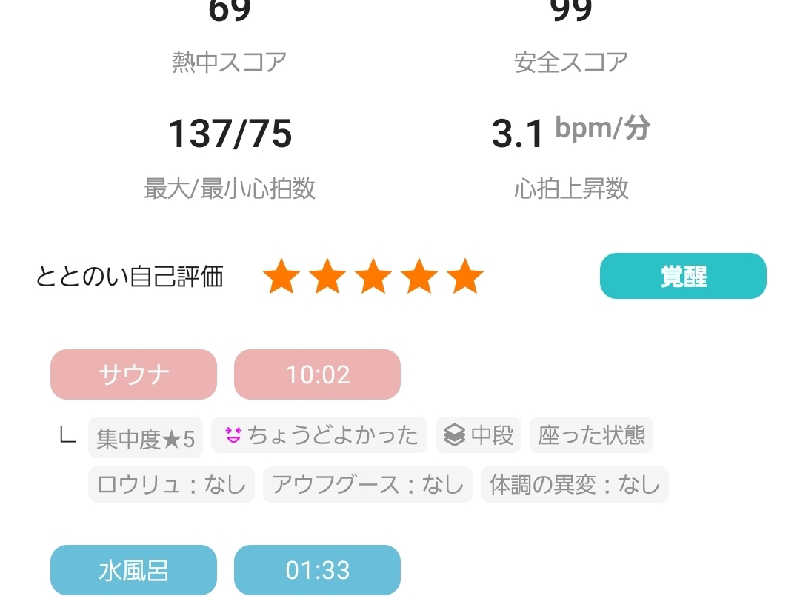Open the サウナ session chip
Image resolution: width=800 pixels, height=600 pixels.
pos(133,374)
